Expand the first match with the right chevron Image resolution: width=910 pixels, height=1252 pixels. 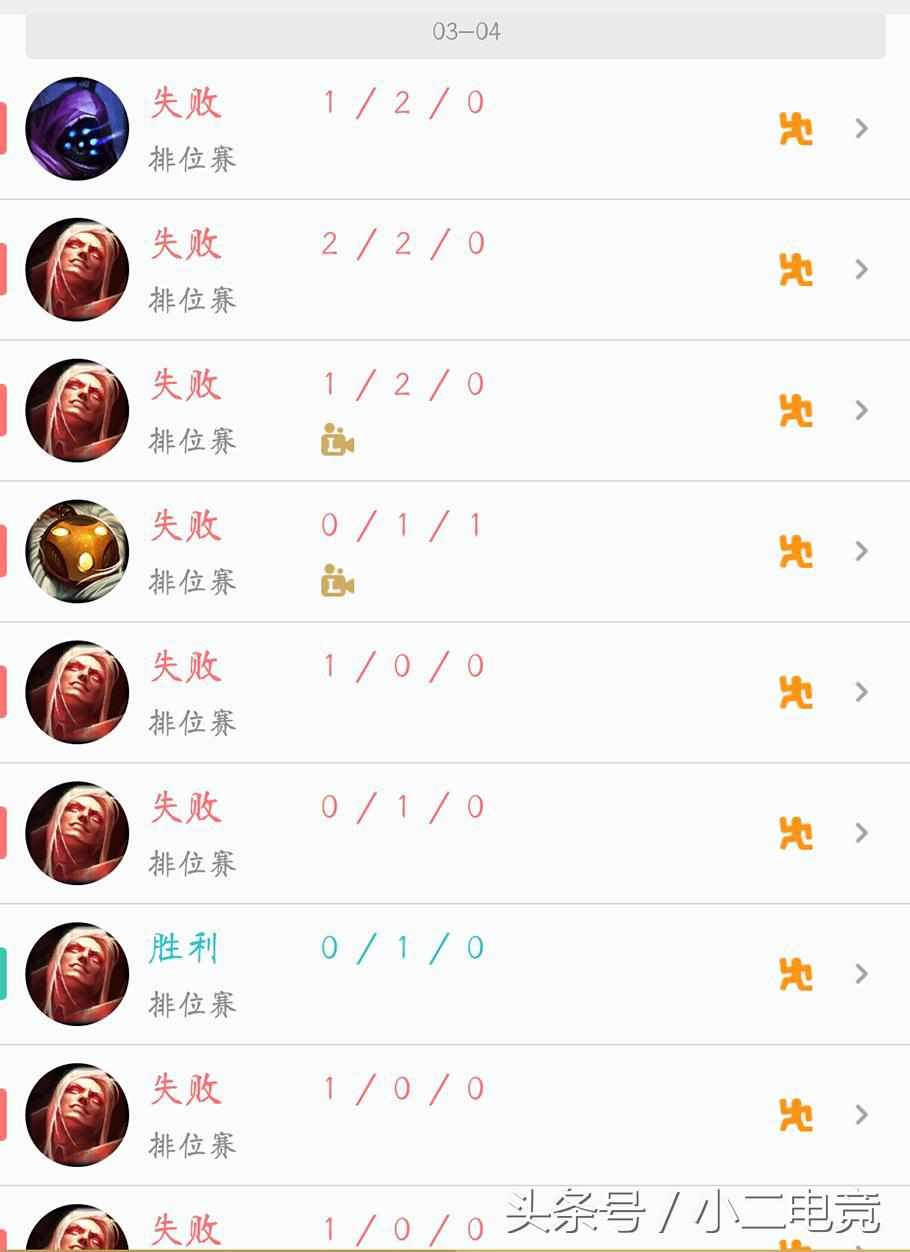pyautogui.click(x=862, y=128)
